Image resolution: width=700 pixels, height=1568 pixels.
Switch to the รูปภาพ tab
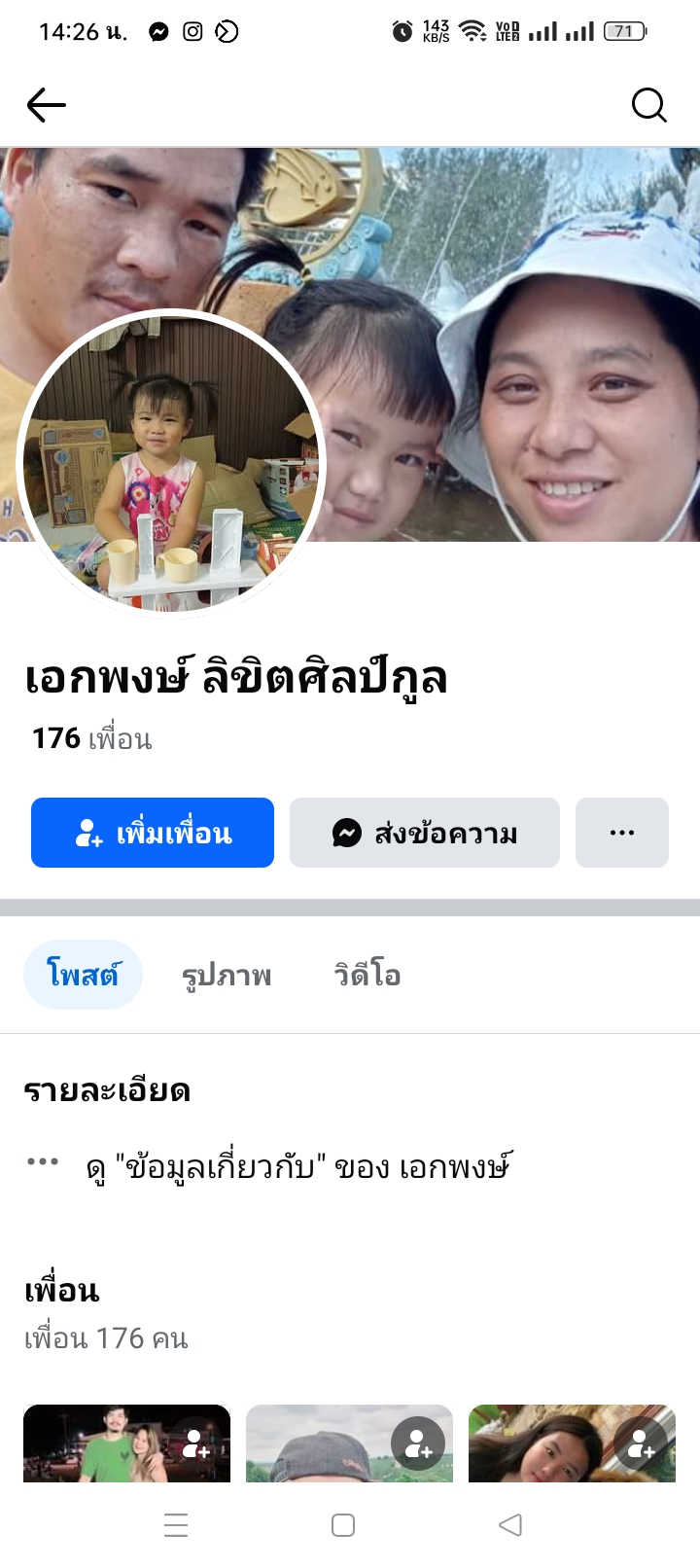(227, 975)
